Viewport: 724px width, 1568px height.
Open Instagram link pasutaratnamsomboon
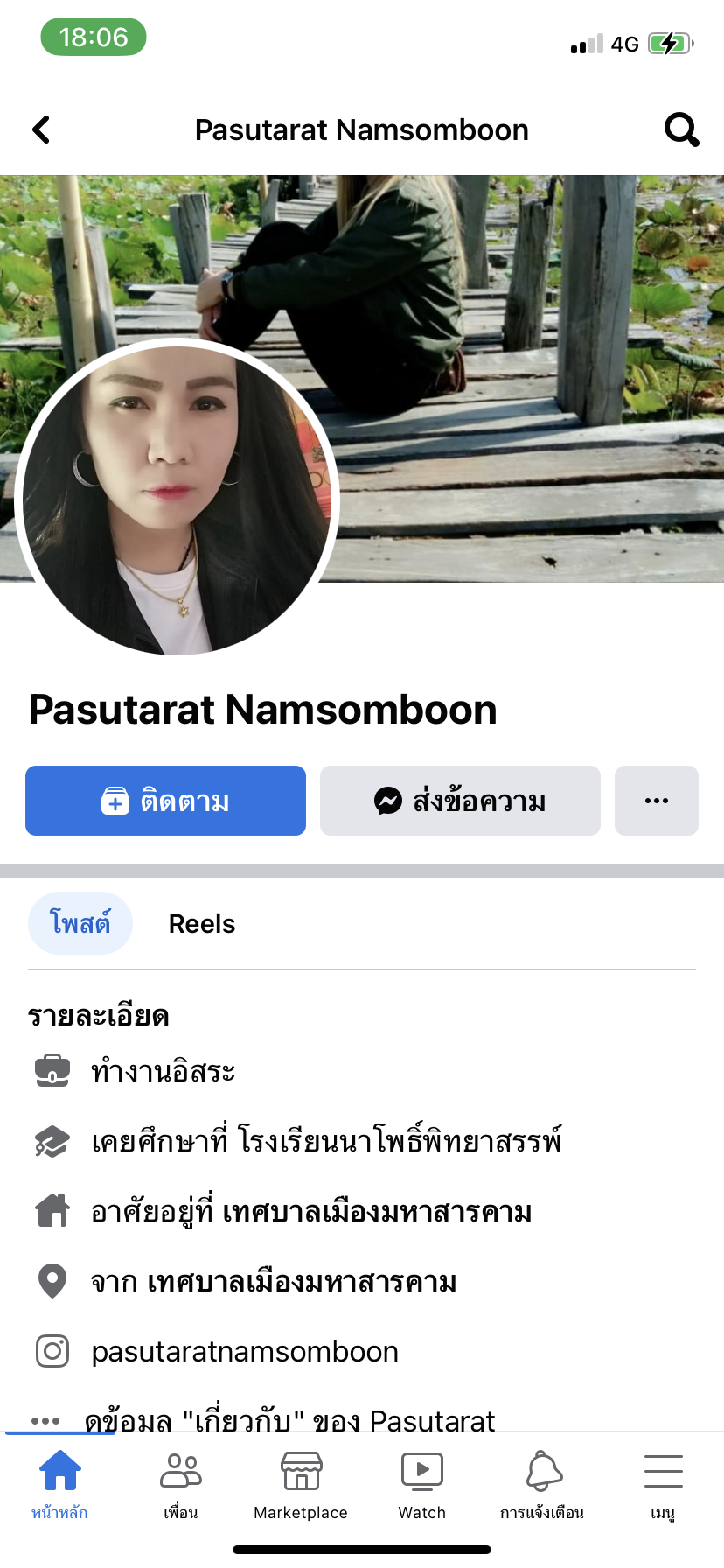pyautogui.click(x=245, y=1352)
